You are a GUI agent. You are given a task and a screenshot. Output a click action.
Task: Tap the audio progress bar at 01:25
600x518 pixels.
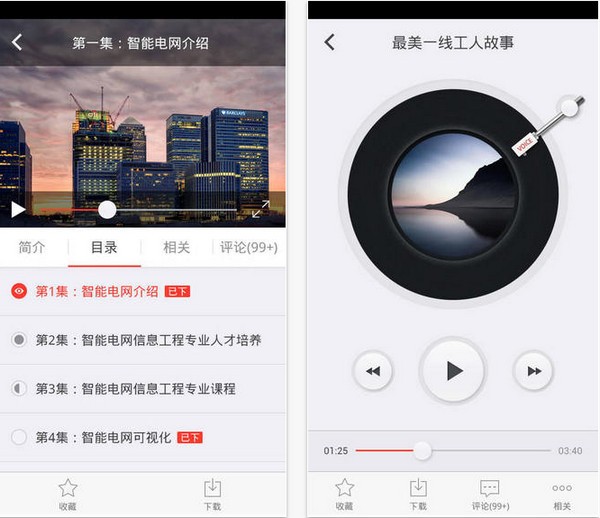click(x=423, y=451)
